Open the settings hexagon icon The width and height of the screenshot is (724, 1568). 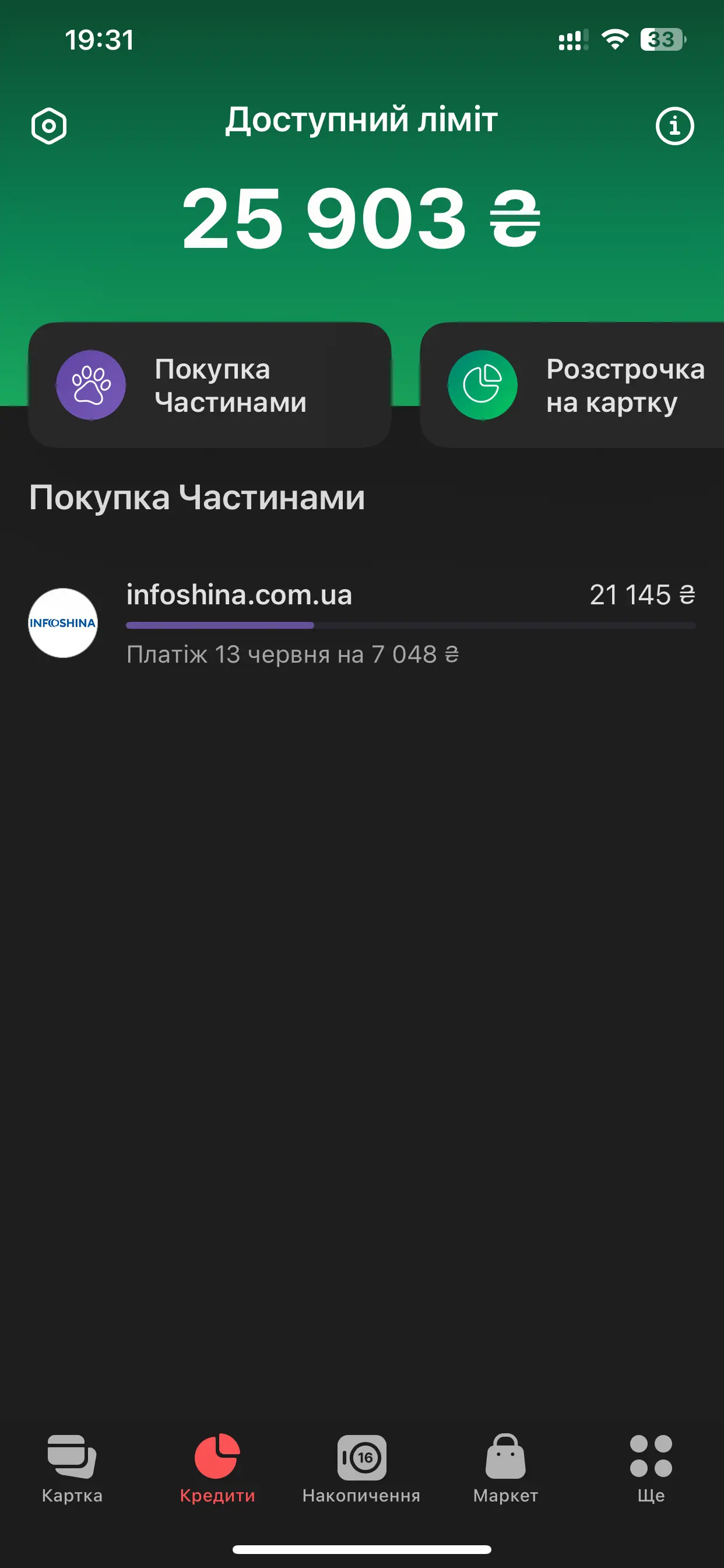pos(48,126)
